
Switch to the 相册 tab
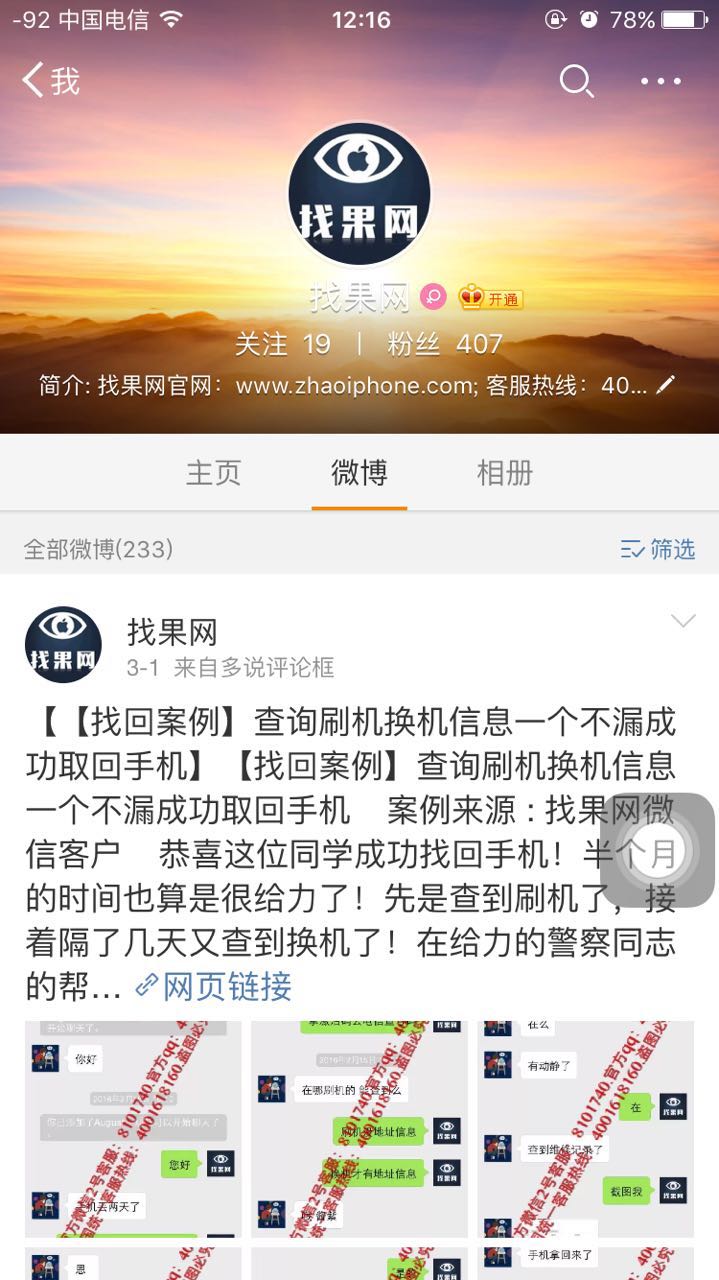click(x=505, y=473)
